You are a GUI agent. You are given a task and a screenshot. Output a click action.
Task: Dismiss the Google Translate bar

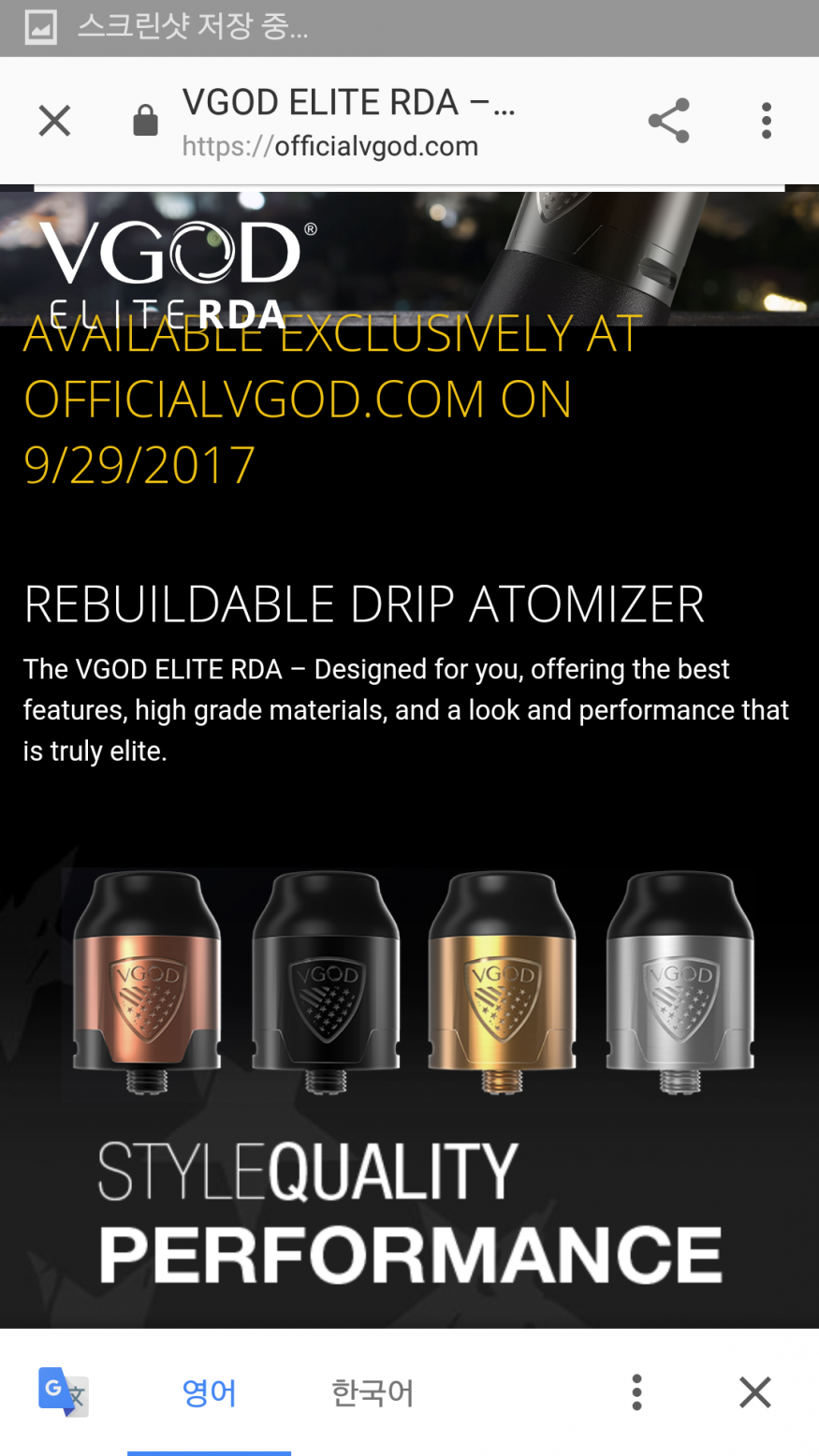tap(754, 1392)
